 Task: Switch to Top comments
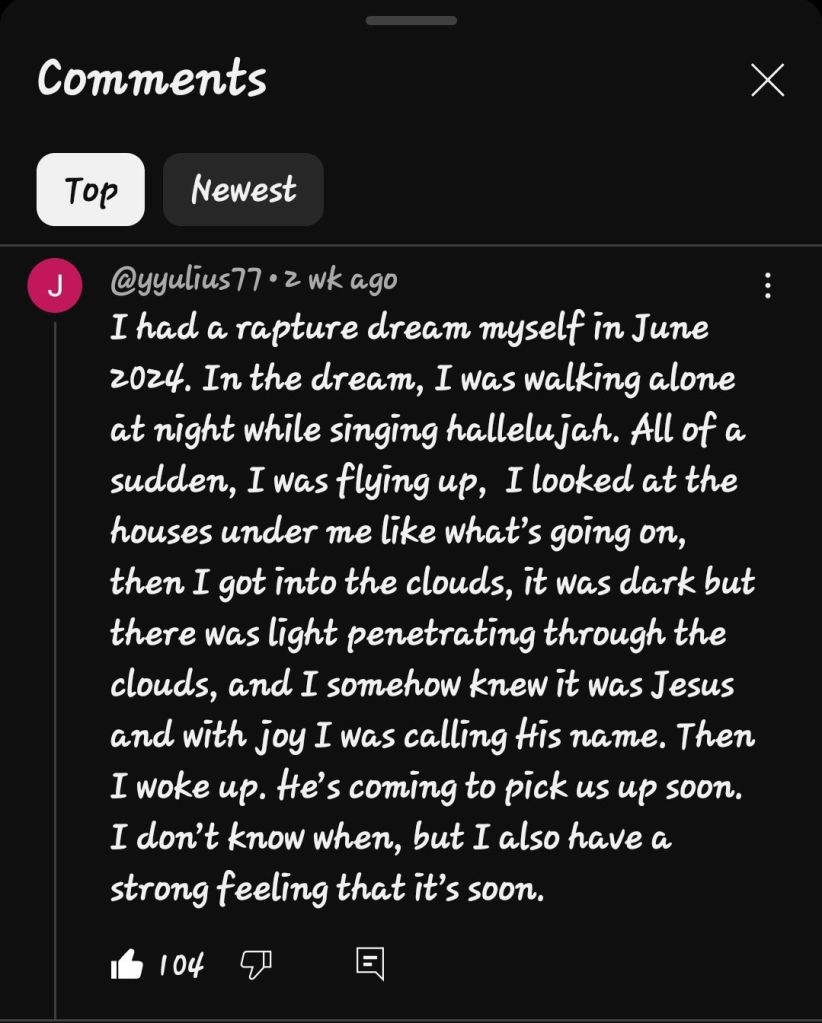pyautogui.click(x=91, y=189)
